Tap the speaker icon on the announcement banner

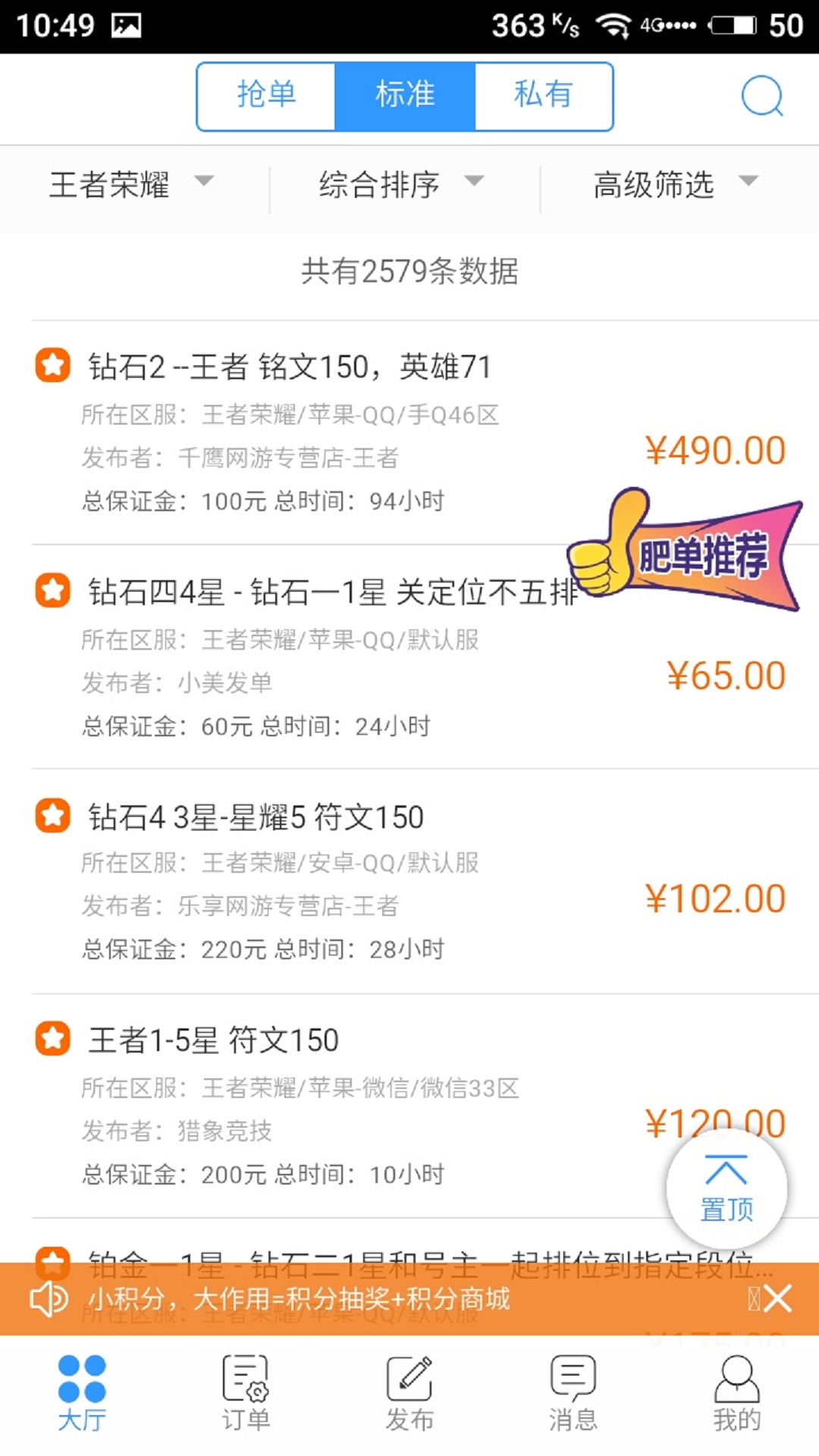coord(47,1299)
